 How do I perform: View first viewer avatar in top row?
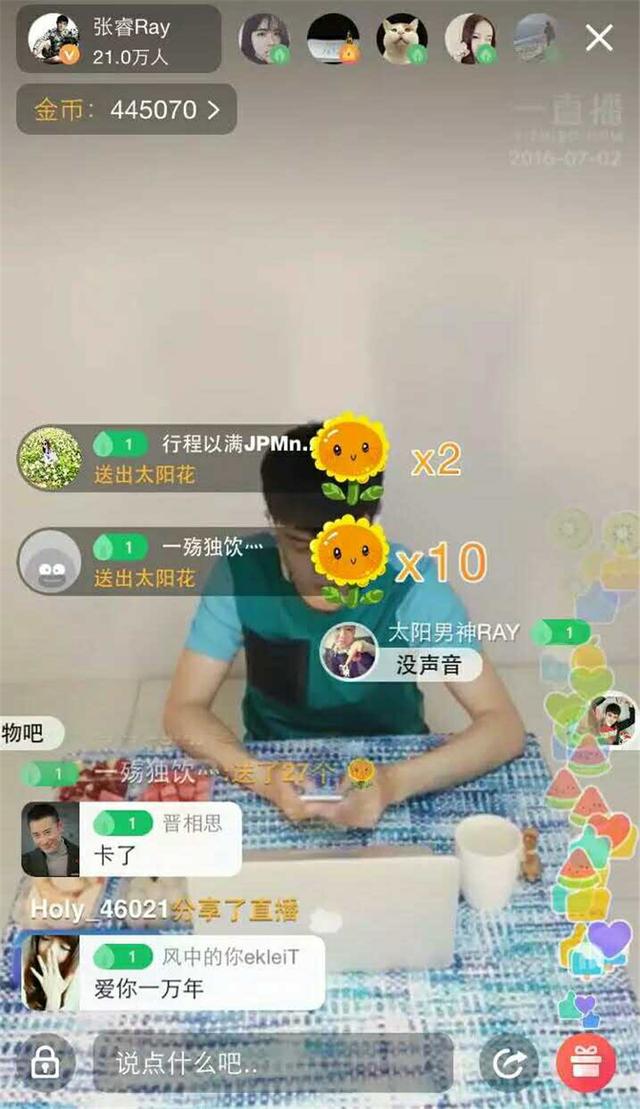pyautogui.click(x=264, y=39)
